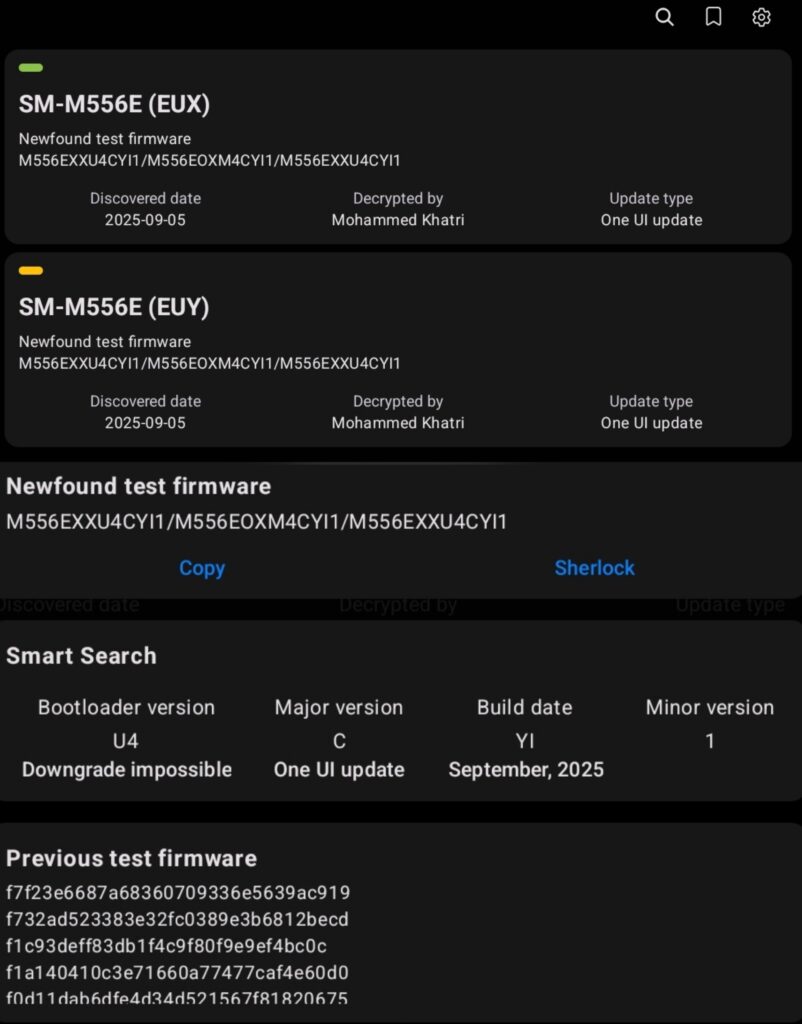This screenshot has width=802, height=1024.
Task: Open the SM-M556E (EUX) firmware card
Action: tap(398, 147)
